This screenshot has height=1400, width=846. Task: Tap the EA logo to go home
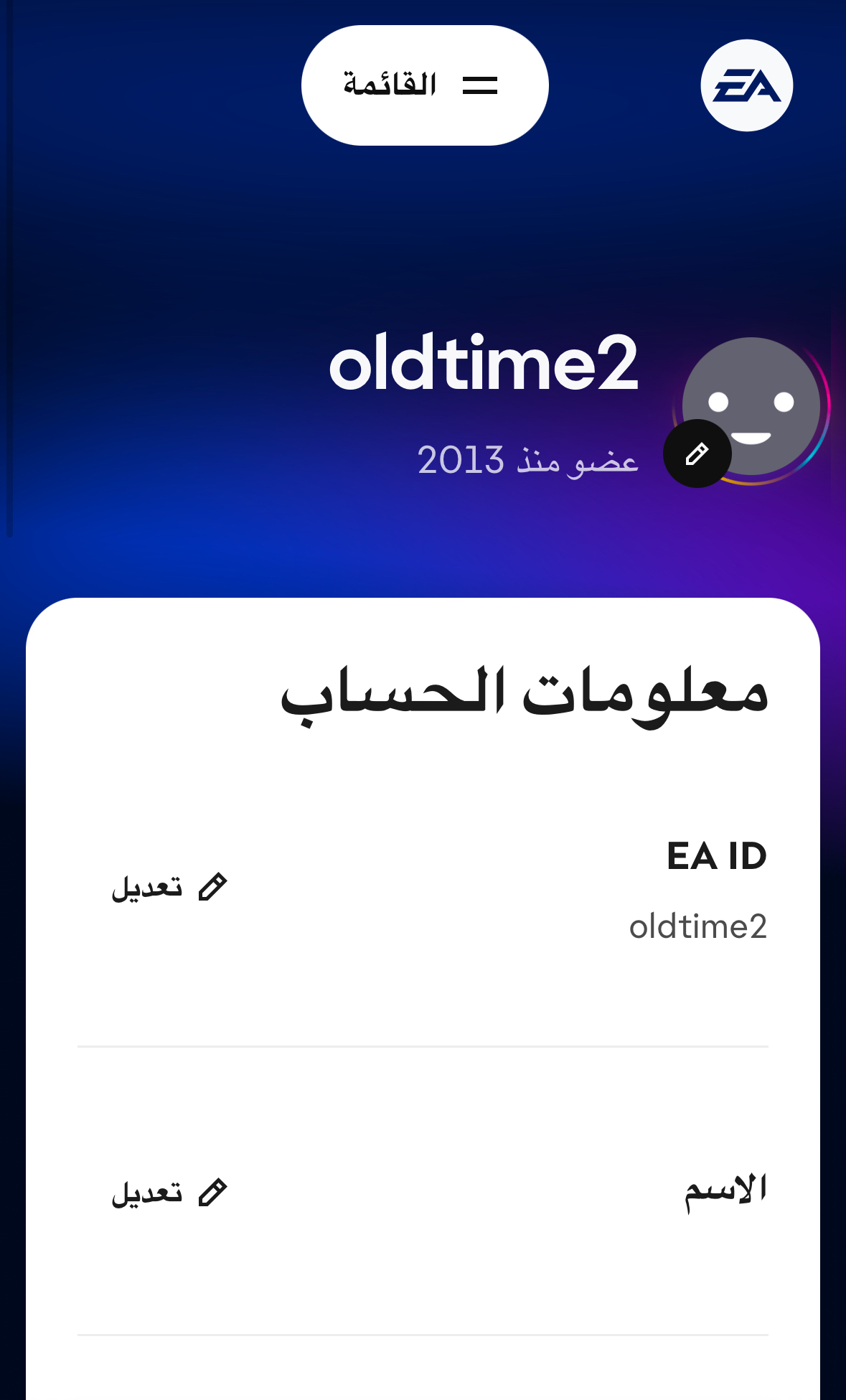(x=746, y=85)
